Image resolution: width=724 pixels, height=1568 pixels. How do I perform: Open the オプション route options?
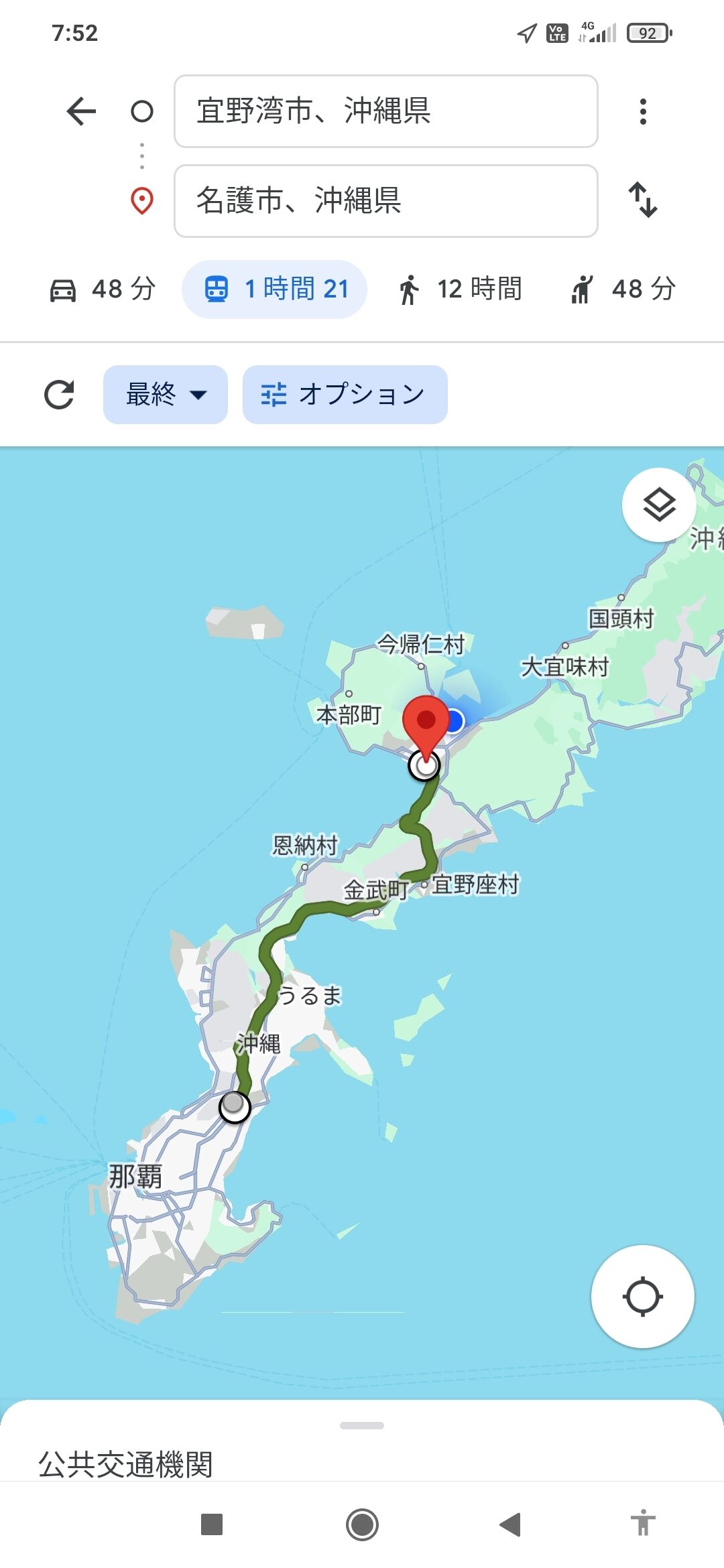click(x=345, y=395)
